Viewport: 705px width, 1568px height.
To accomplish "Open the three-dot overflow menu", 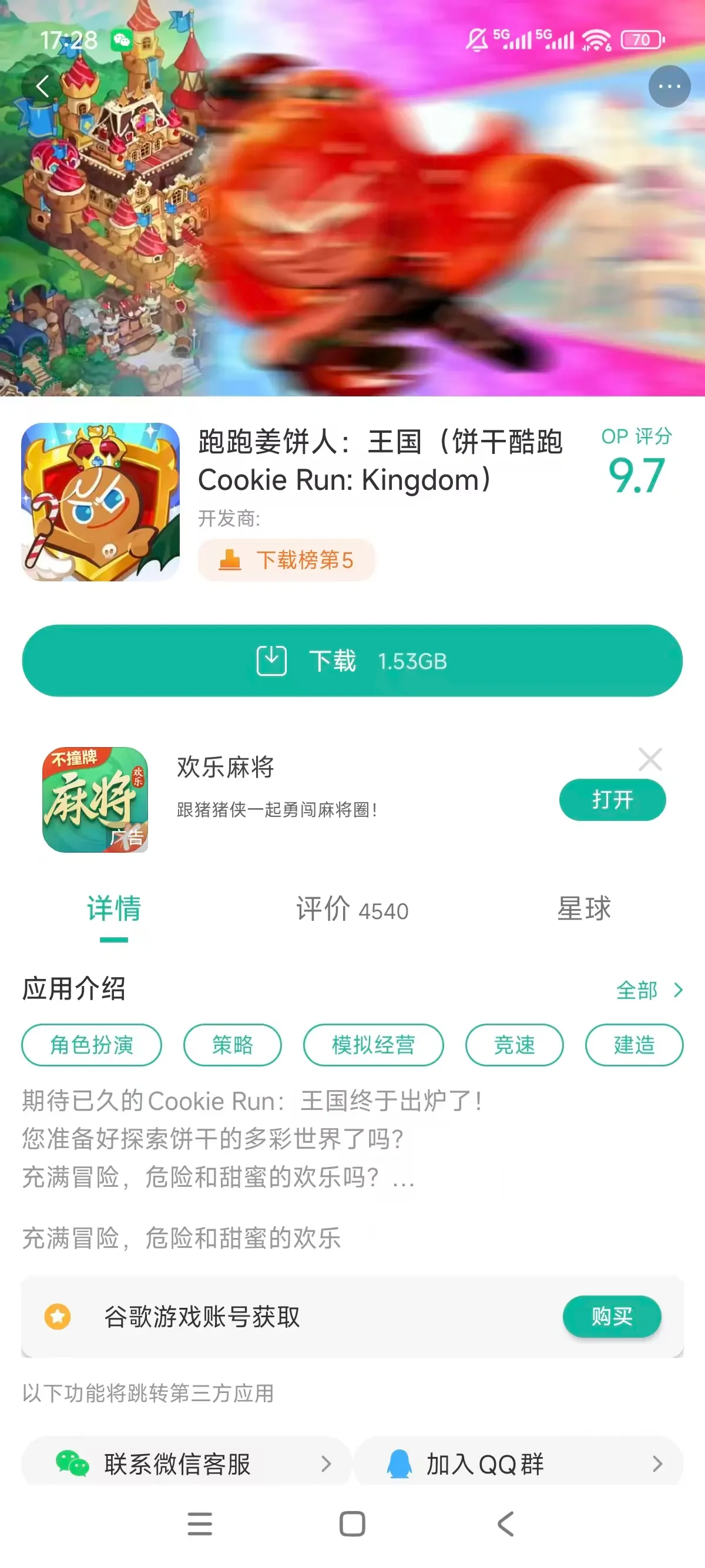I will tap(669, 86).
